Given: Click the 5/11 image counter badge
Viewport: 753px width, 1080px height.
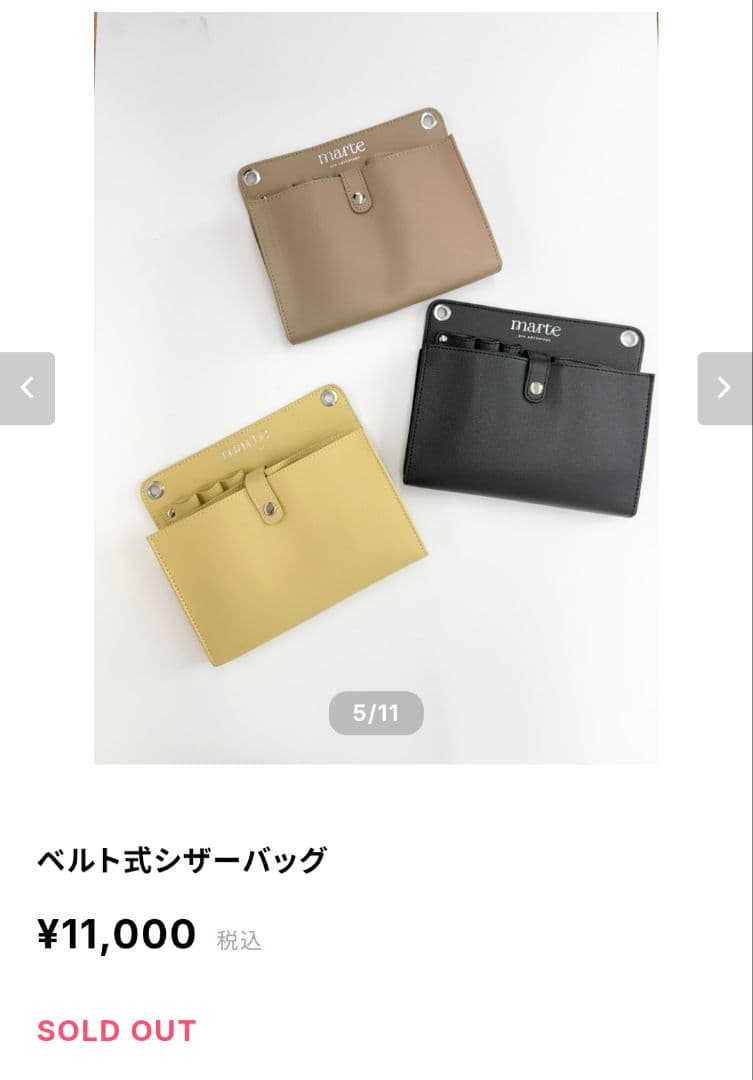Looking at the screenshot, I should pos(377,713).
